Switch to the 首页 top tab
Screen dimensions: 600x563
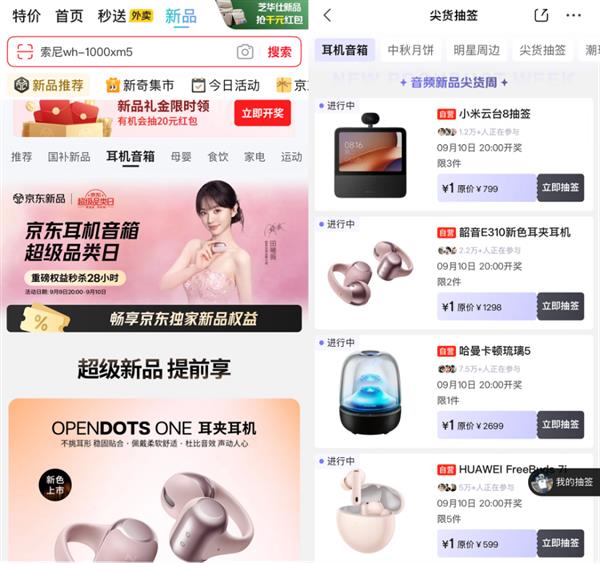click(x=69, y=16)
